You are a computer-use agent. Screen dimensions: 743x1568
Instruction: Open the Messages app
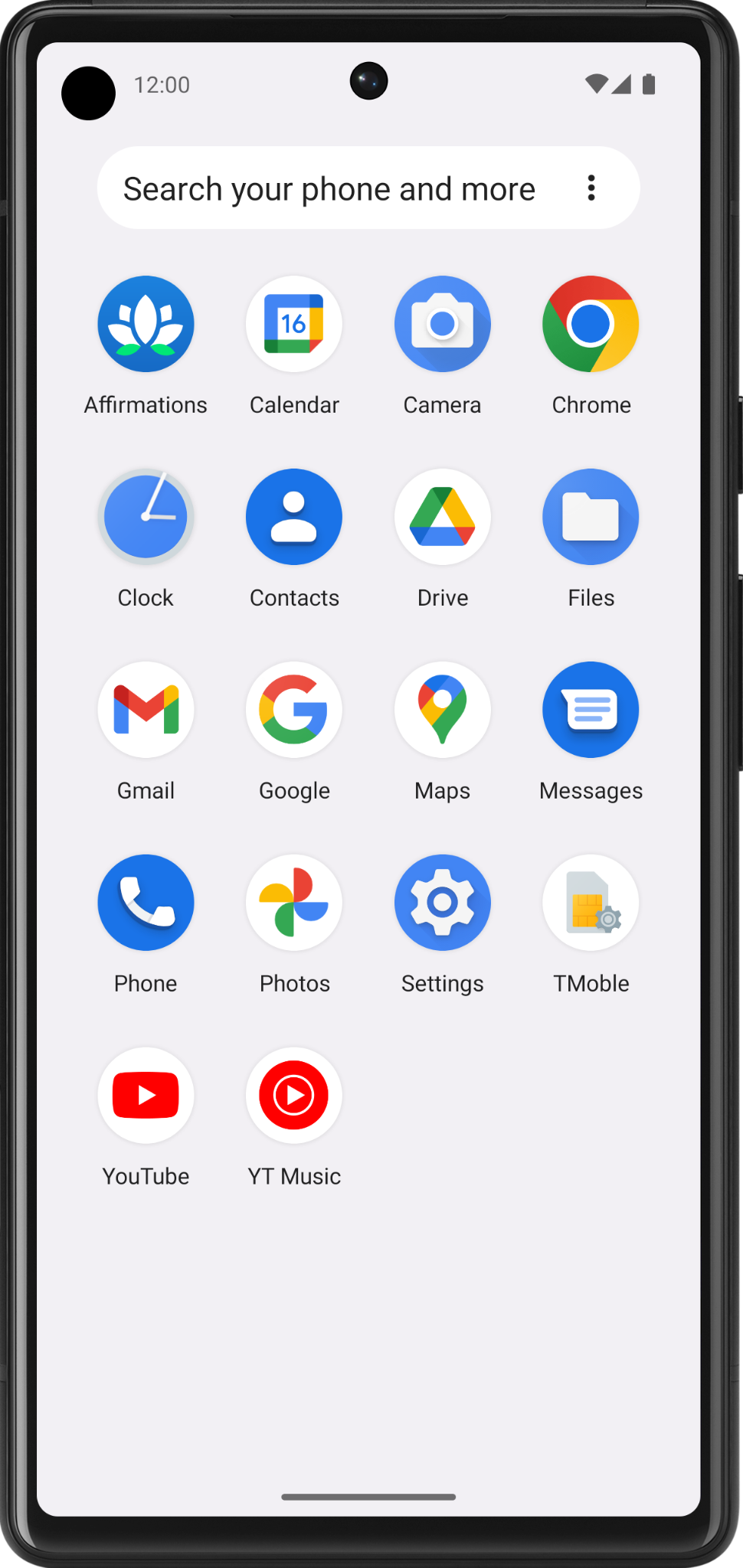coord(591,710)
